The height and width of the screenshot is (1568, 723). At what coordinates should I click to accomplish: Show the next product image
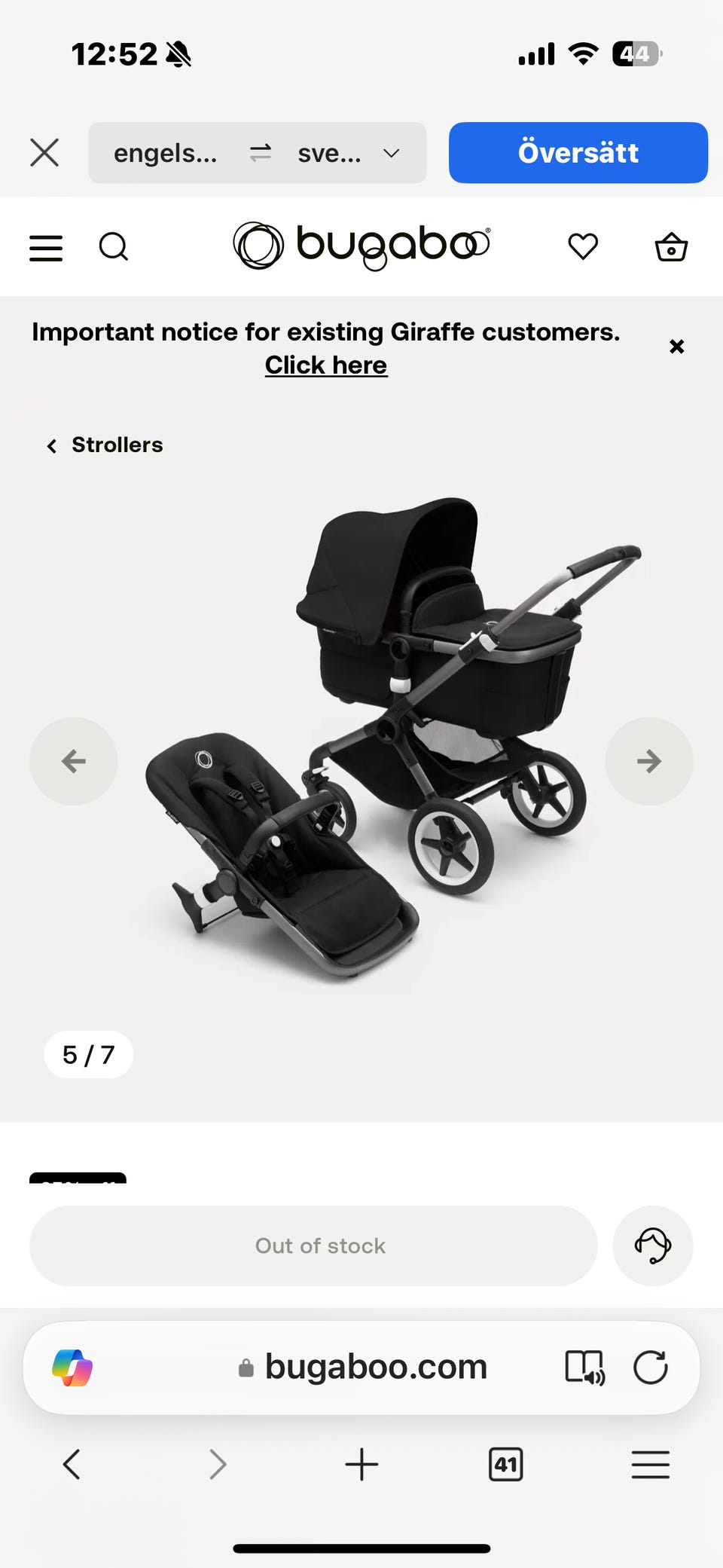click(x=649, y=761)
